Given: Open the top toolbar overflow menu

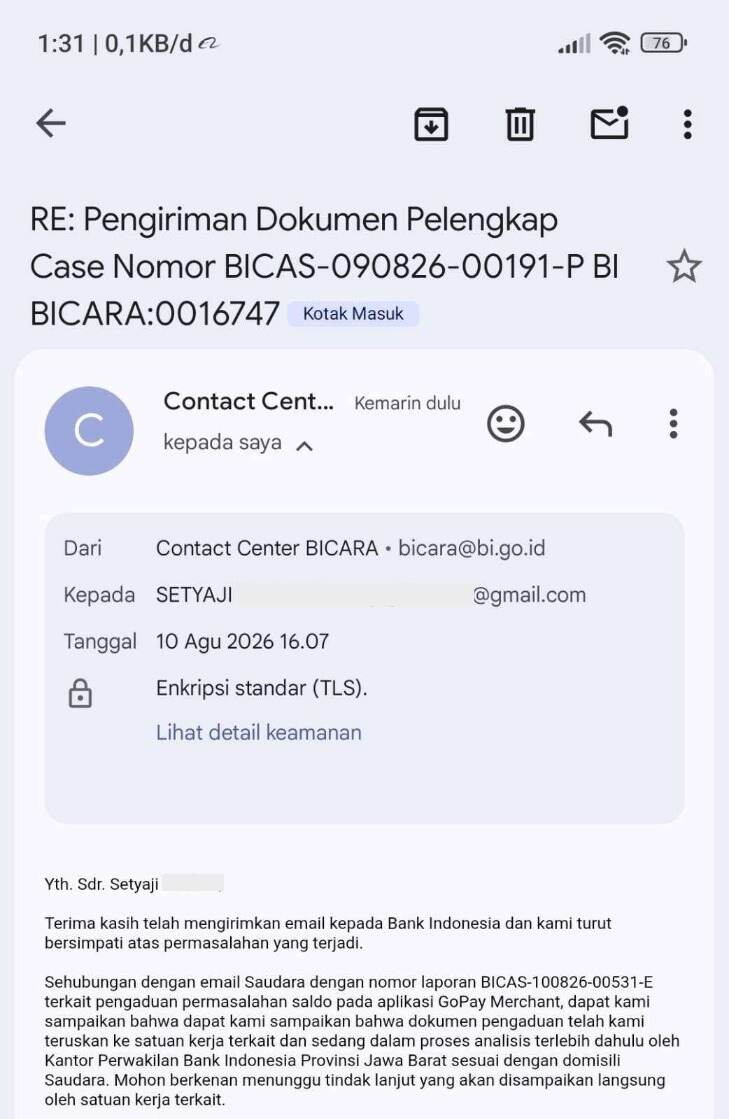Looking at the screenshot, I should (687, 124).
